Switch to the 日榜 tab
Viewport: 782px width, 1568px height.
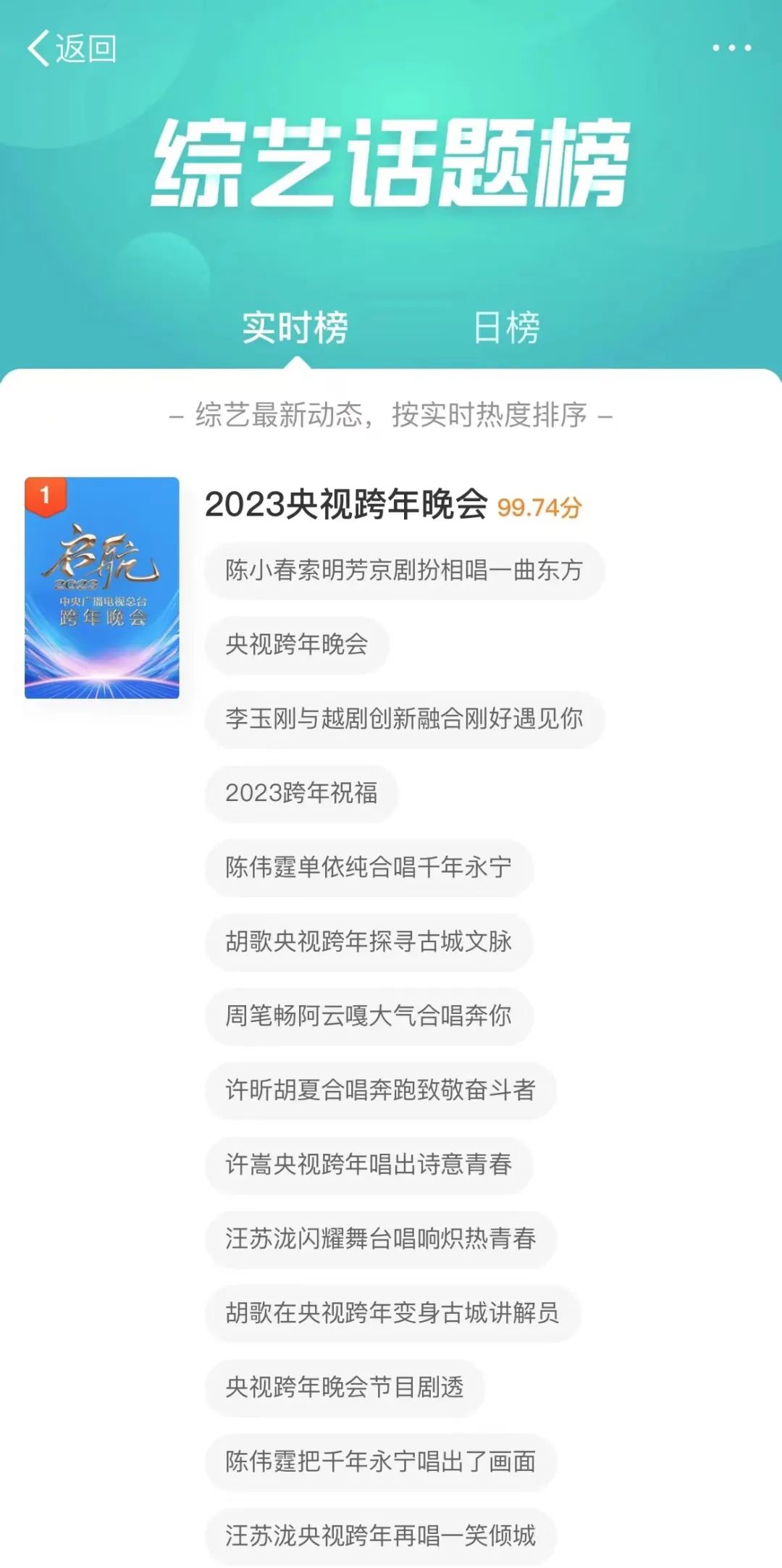pos(507,327)
